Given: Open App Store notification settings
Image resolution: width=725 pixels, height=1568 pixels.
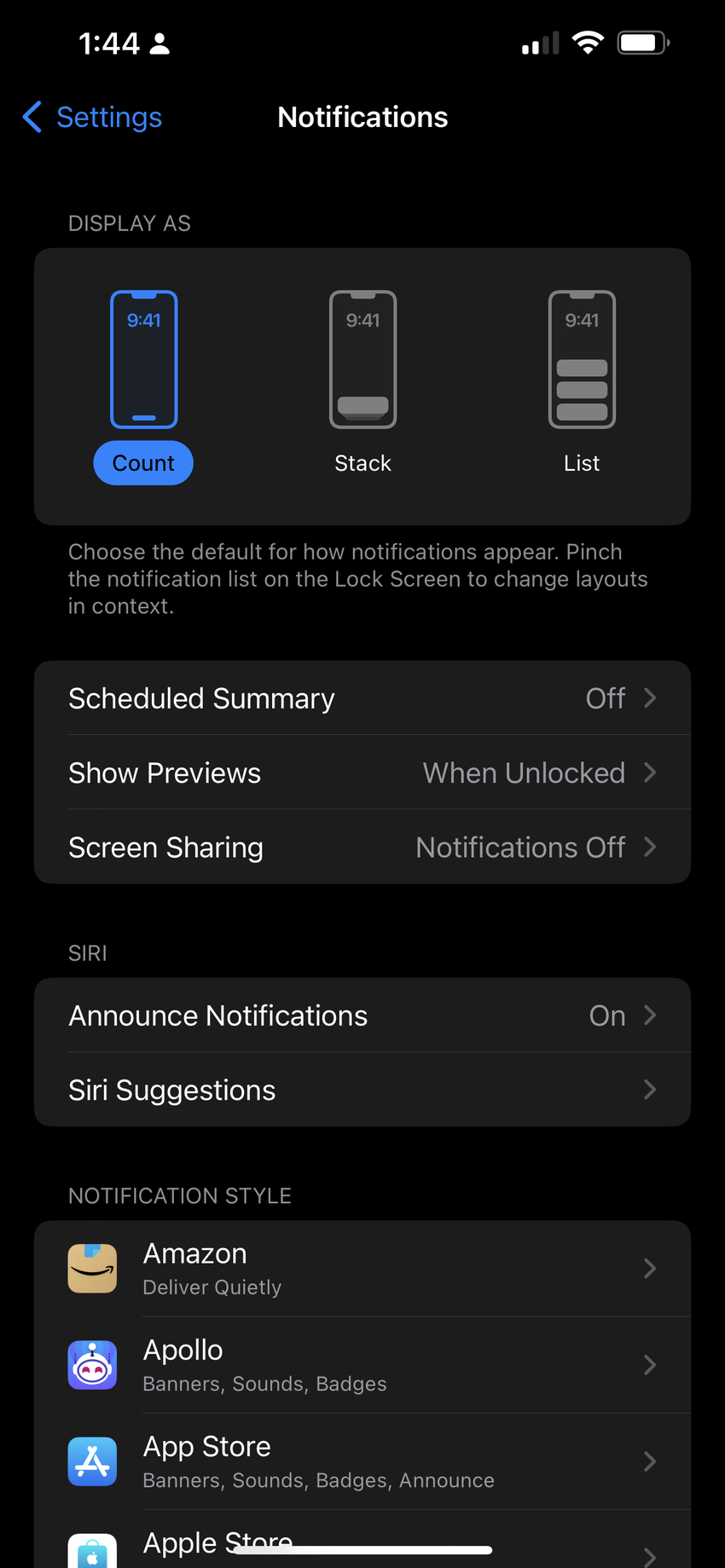Looking at the screenshot, I should 362,1461.
